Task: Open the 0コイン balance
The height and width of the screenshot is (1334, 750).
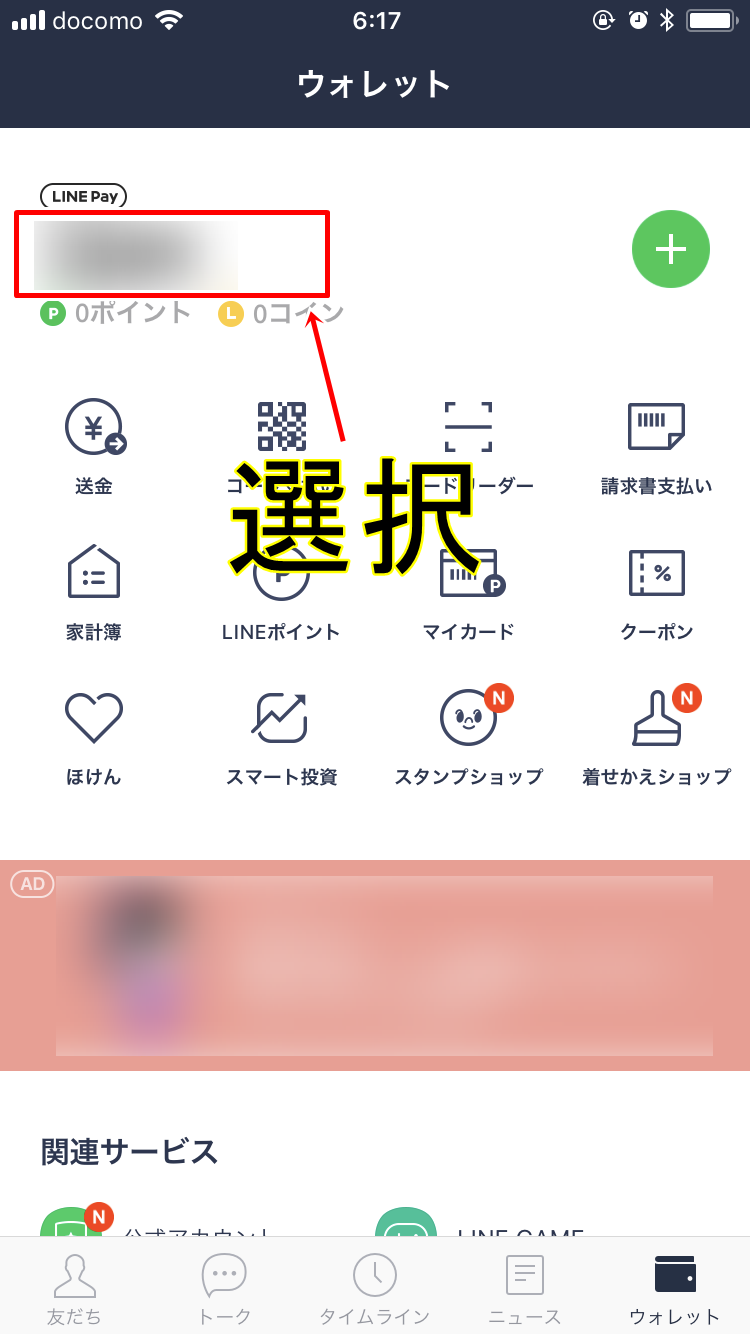Action: [x=282, y=314]
